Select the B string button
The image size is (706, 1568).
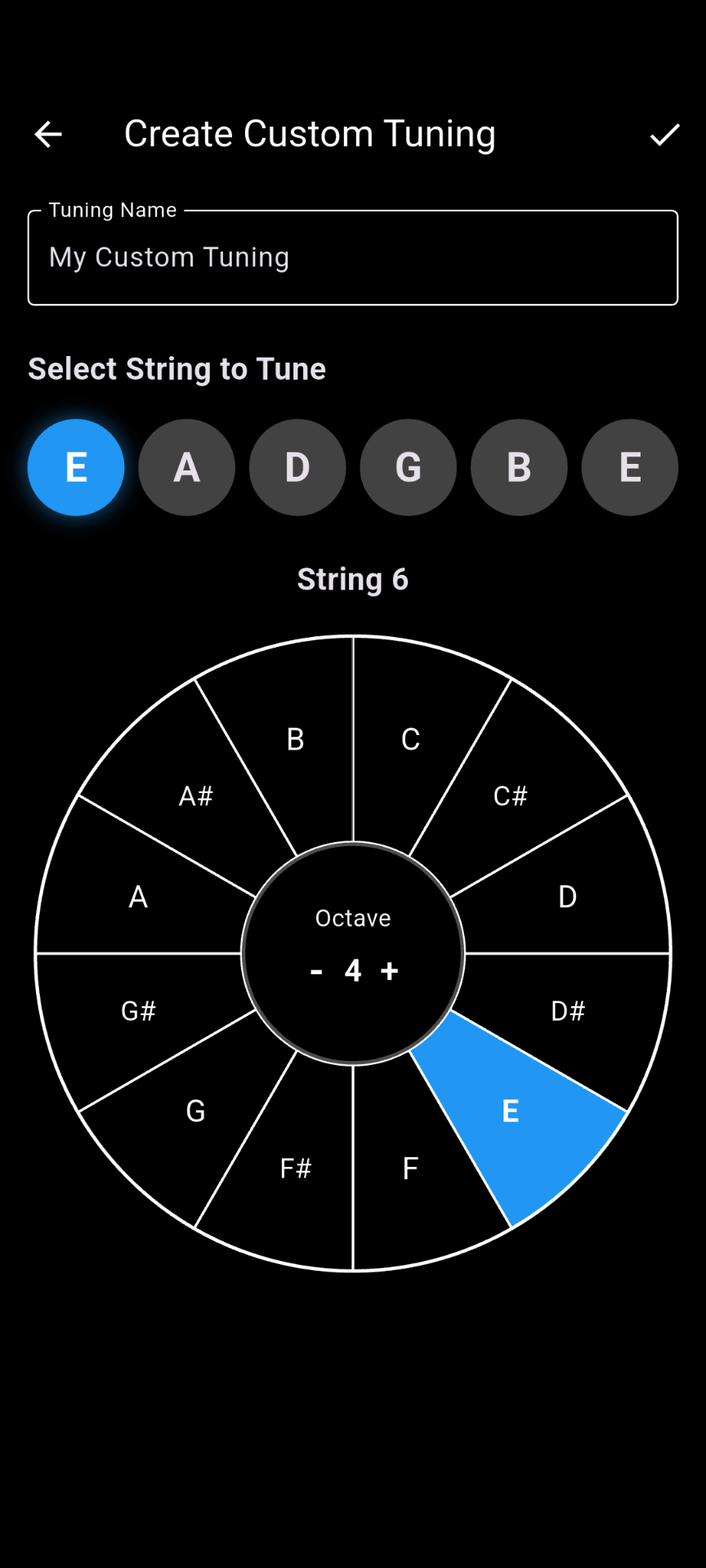pyautogui.click(x=519, y=467)
